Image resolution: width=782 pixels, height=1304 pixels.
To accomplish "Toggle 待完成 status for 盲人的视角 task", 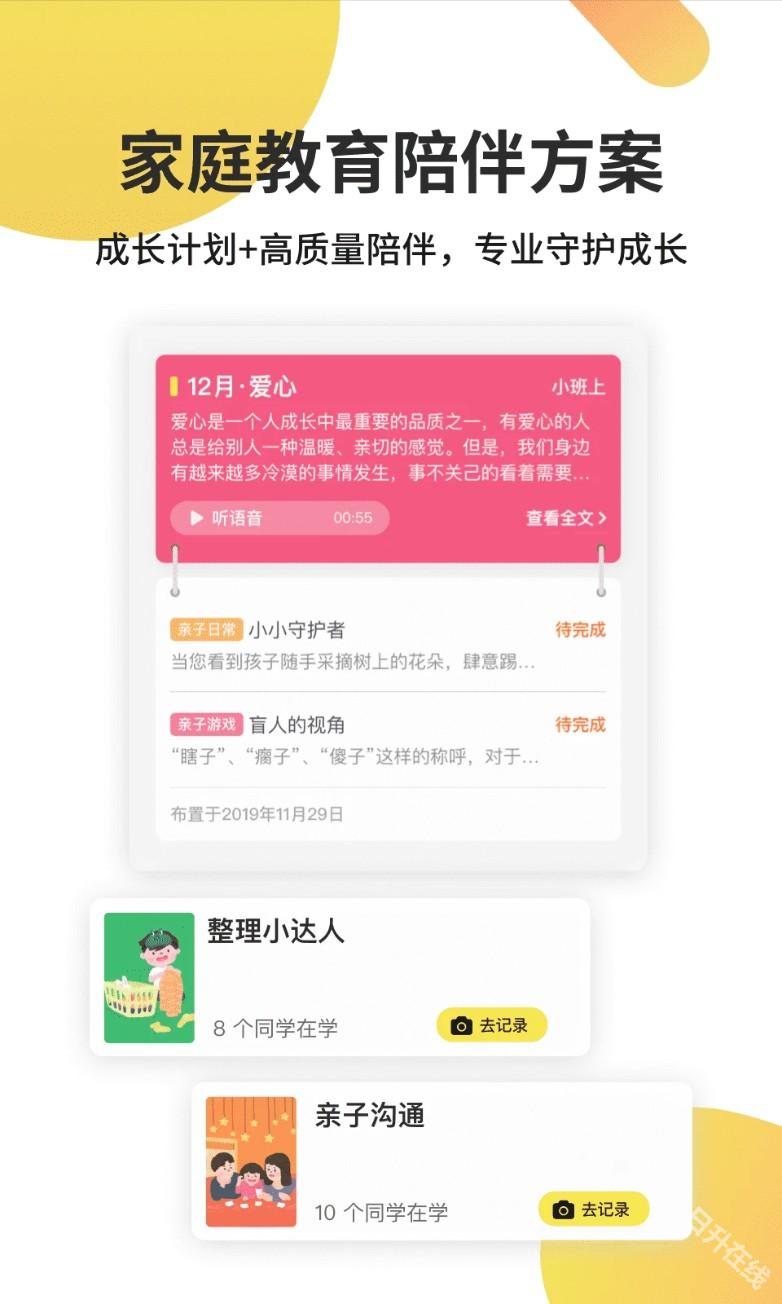I will coord(580,723).
